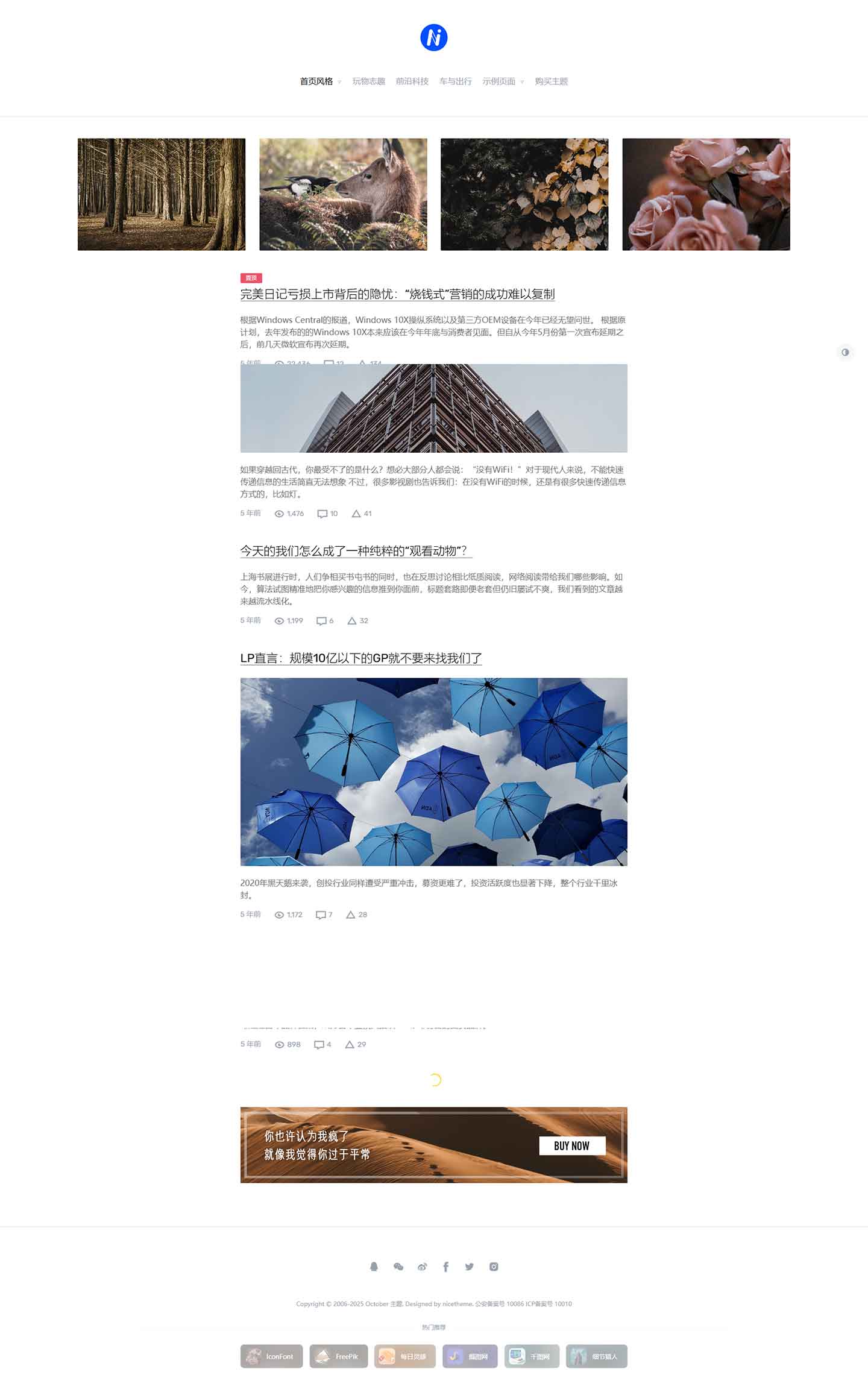Open the deer and magpie featured image
Screen dimensions: 868x1392
coord(343,194)
